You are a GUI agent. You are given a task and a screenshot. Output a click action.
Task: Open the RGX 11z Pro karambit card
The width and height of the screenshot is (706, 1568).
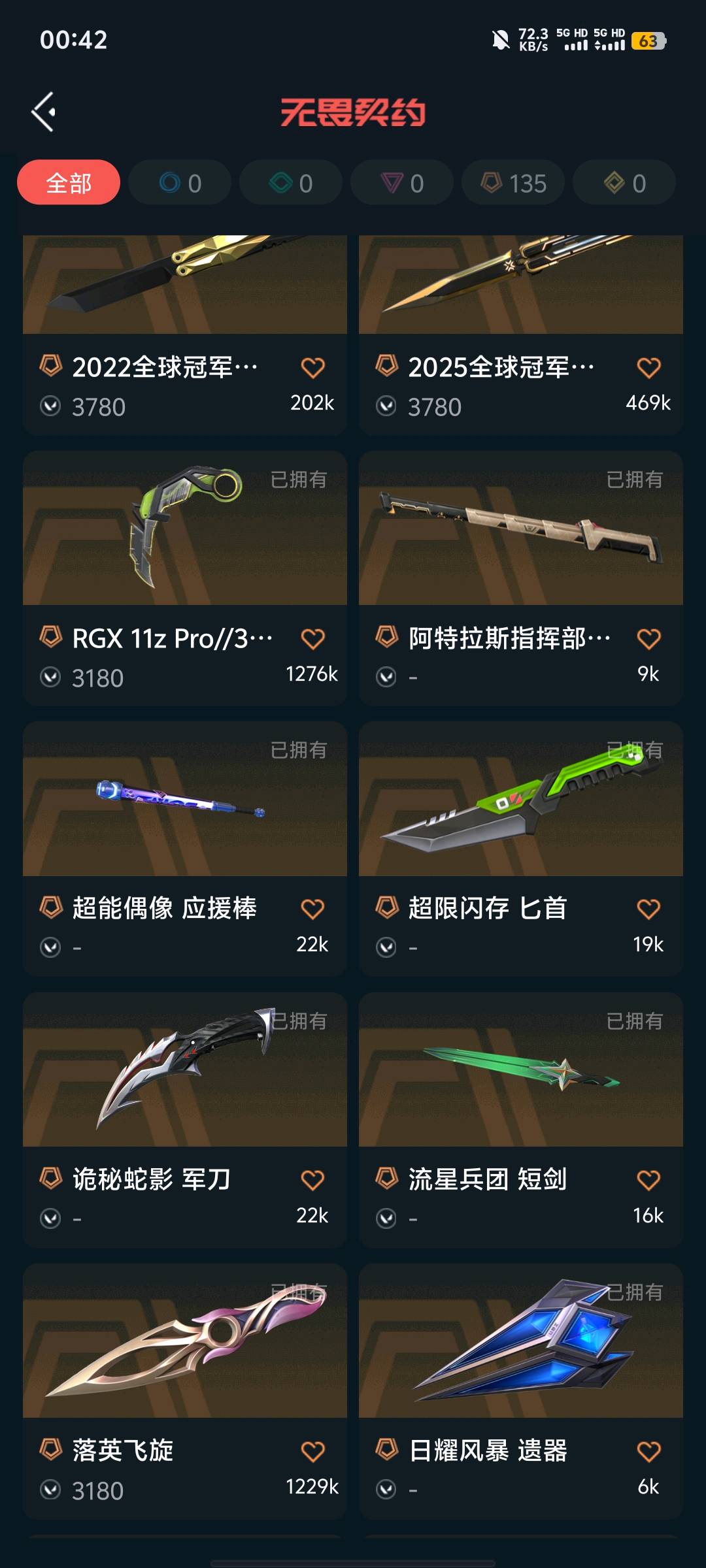(x=184, y=529)
